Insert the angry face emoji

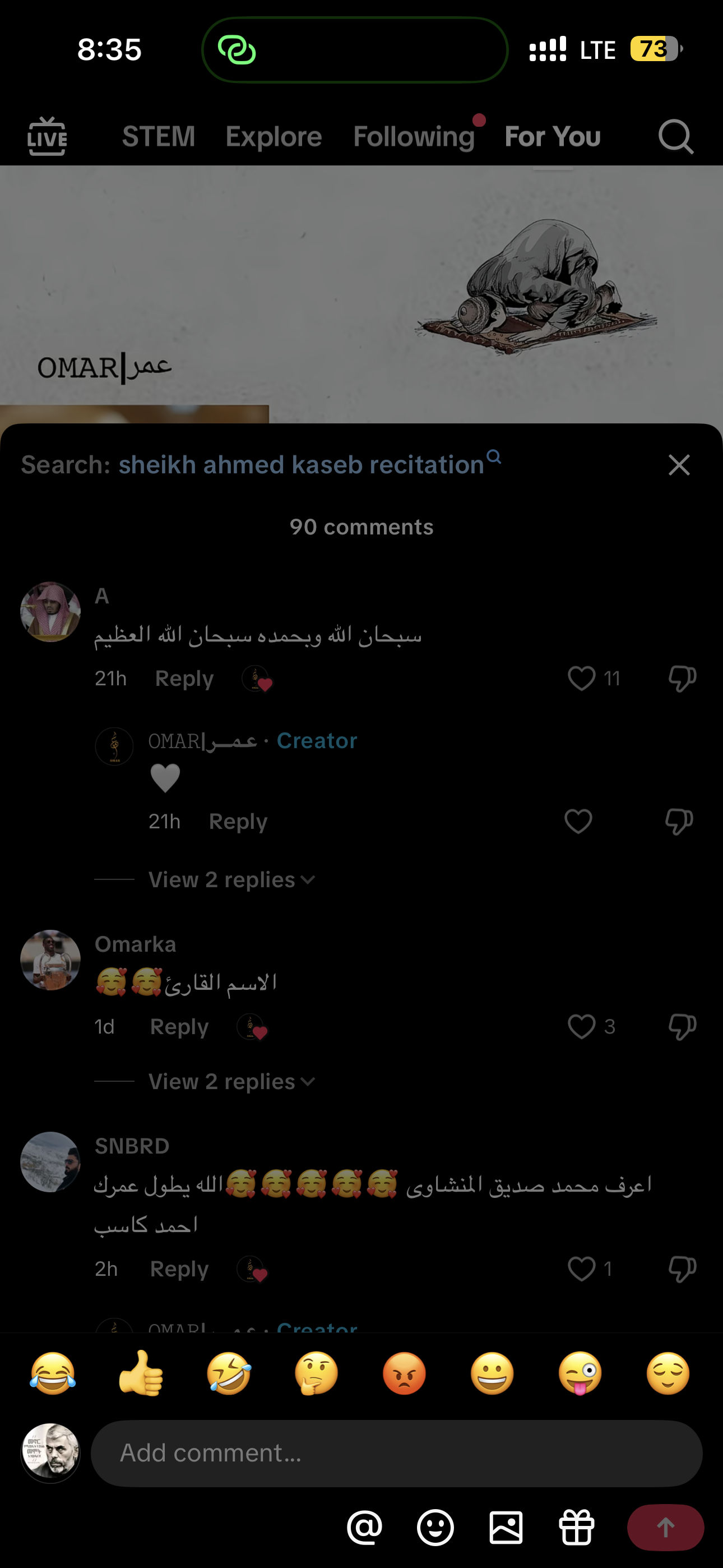[404, 1373]
